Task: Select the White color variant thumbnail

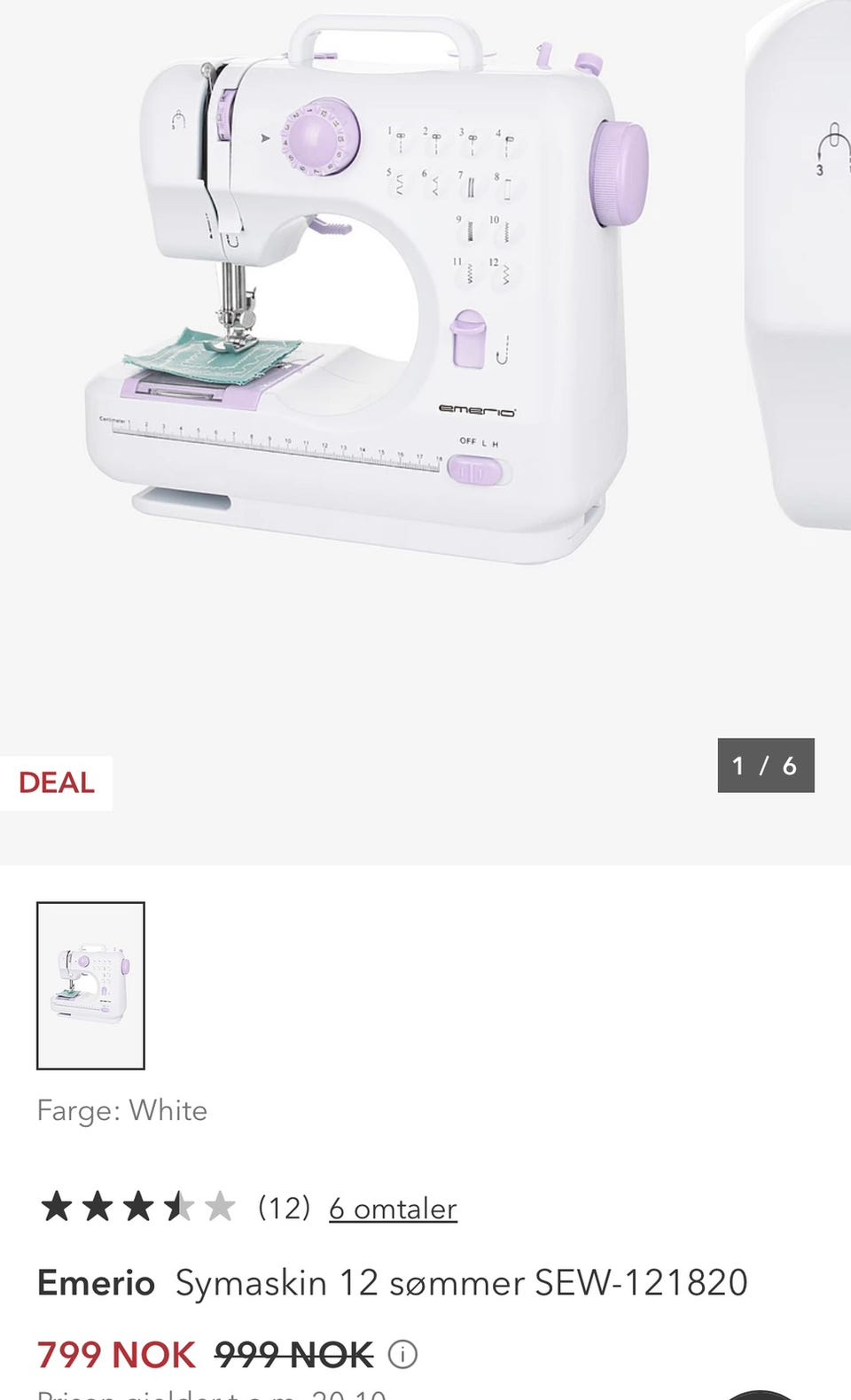Action: pyautogui.click(x=90, y=985)
